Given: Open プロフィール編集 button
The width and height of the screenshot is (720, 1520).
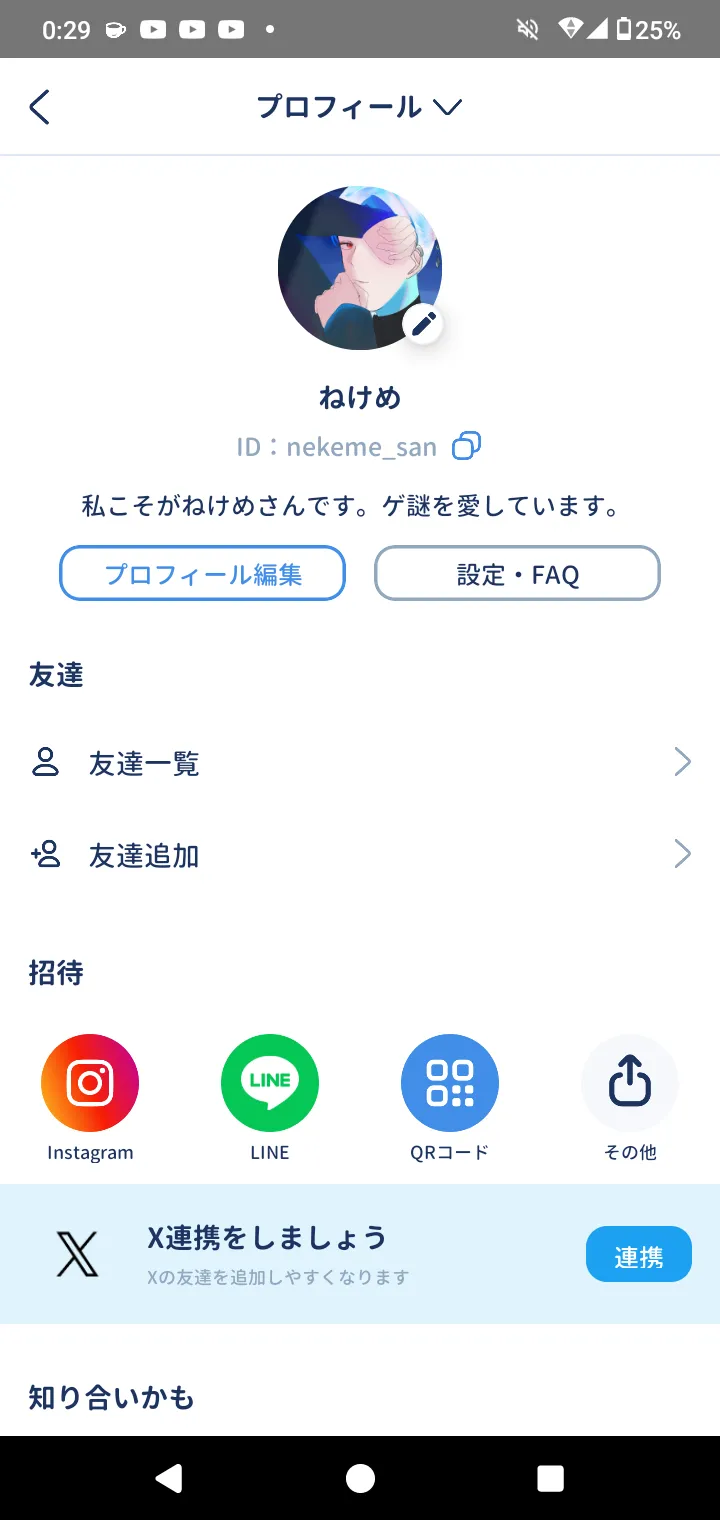Looking at the screenshot, I should click(203, 574).
